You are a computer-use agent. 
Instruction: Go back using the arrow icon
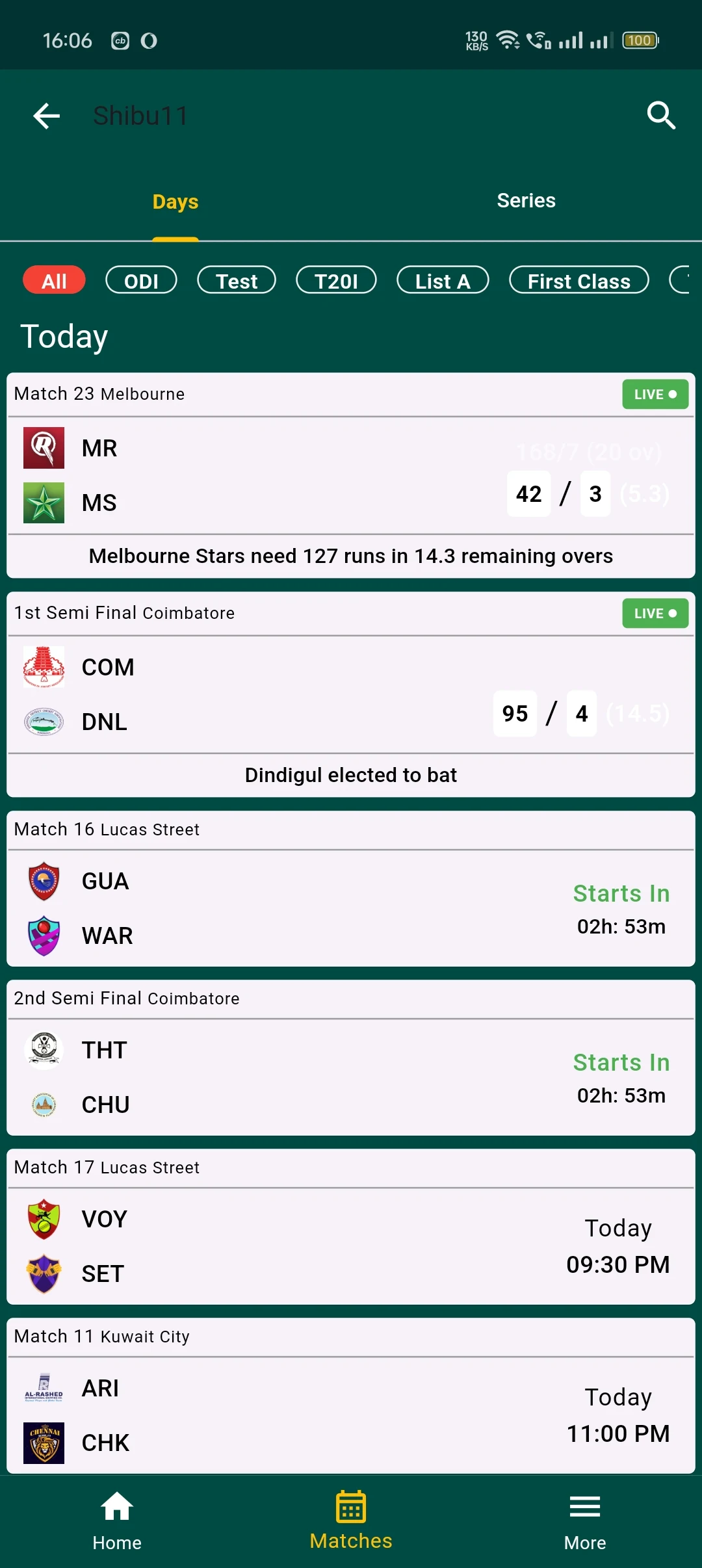pyautogui.click(x=46, y=116)
